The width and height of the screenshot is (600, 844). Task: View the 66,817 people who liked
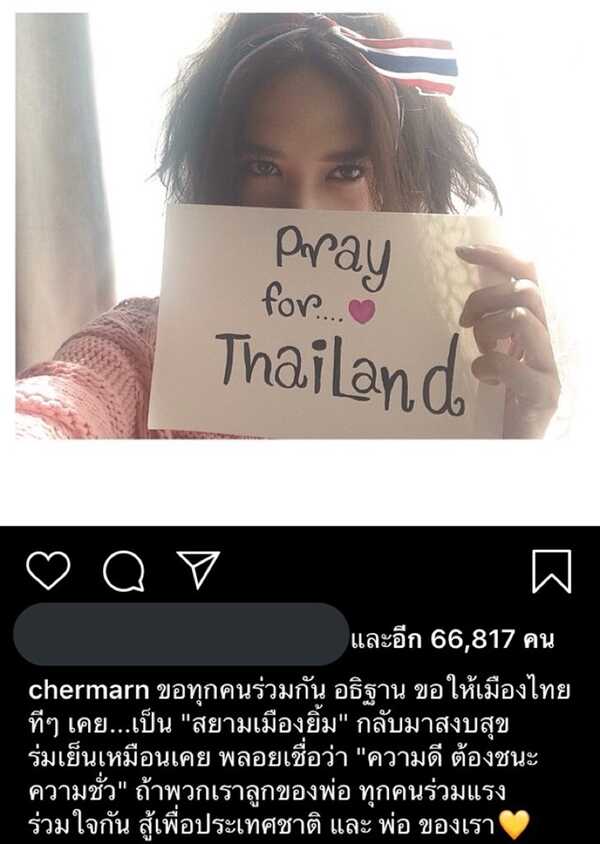coord(452,638)
